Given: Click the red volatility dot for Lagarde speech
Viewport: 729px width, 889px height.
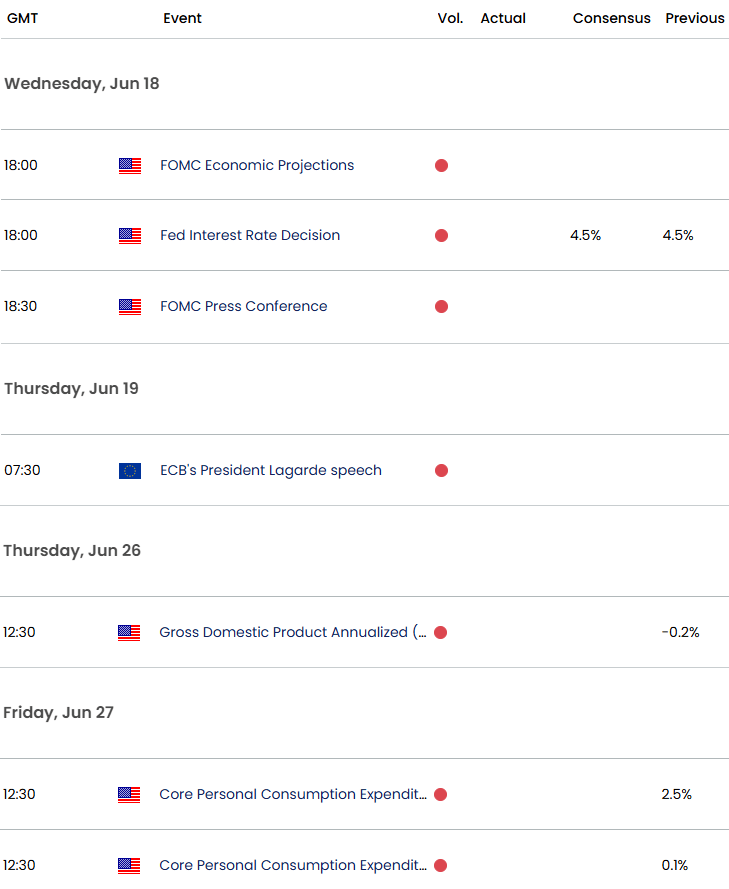Looking at the screenshot, I should [x=441, y=470].
